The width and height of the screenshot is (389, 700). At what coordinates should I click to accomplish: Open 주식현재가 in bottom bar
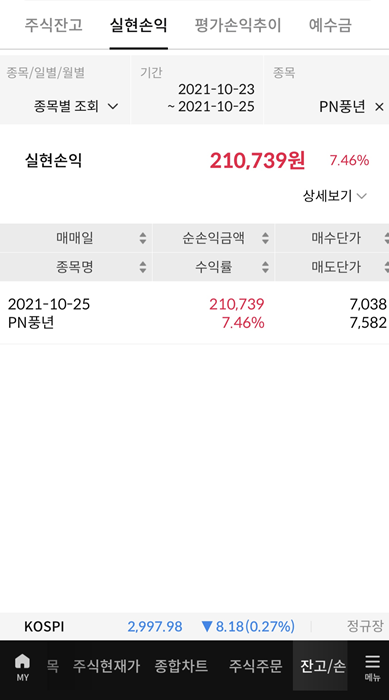click(106, 667)
